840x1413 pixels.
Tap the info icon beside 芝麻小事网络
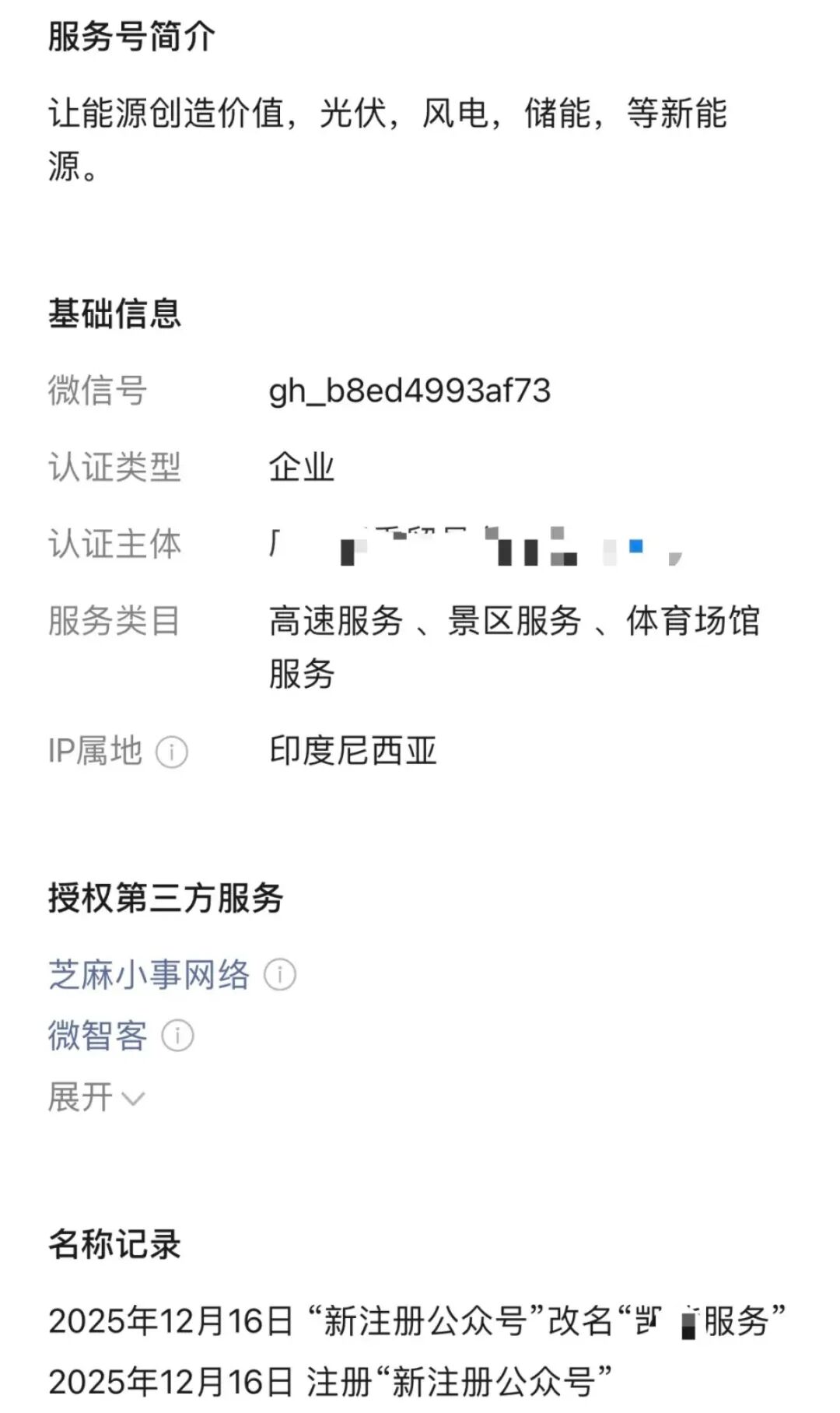tap(282, 974)
